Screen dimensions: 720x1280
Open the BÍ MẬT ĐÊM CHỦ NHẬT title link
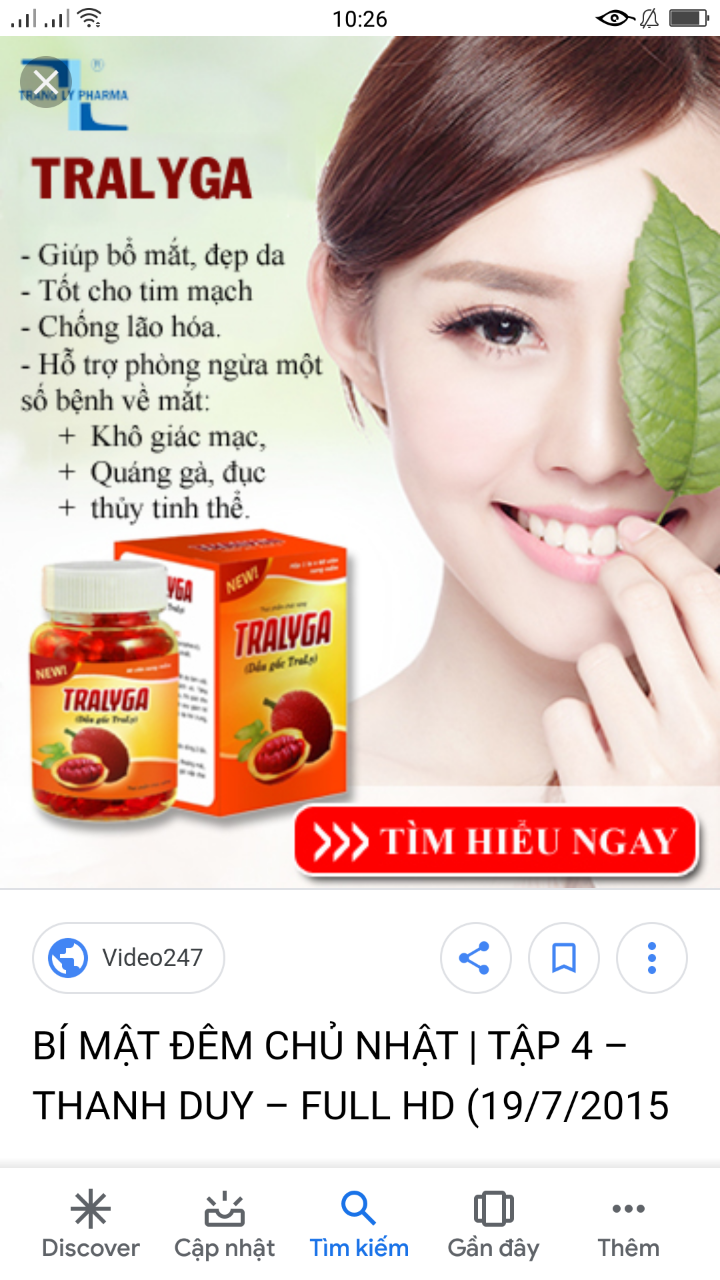tap(350, 1076)
